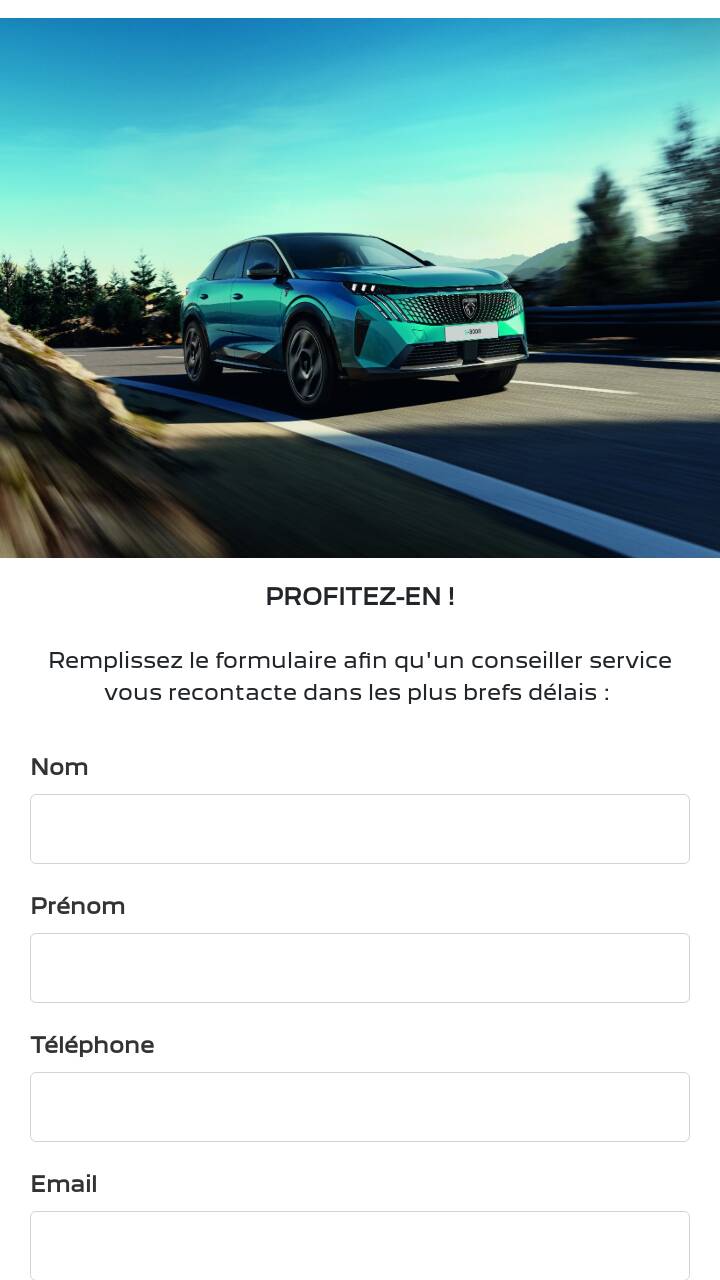720x1280 pixels.
Task: Activate the Email input field
Action: [x=360, y=1244]
